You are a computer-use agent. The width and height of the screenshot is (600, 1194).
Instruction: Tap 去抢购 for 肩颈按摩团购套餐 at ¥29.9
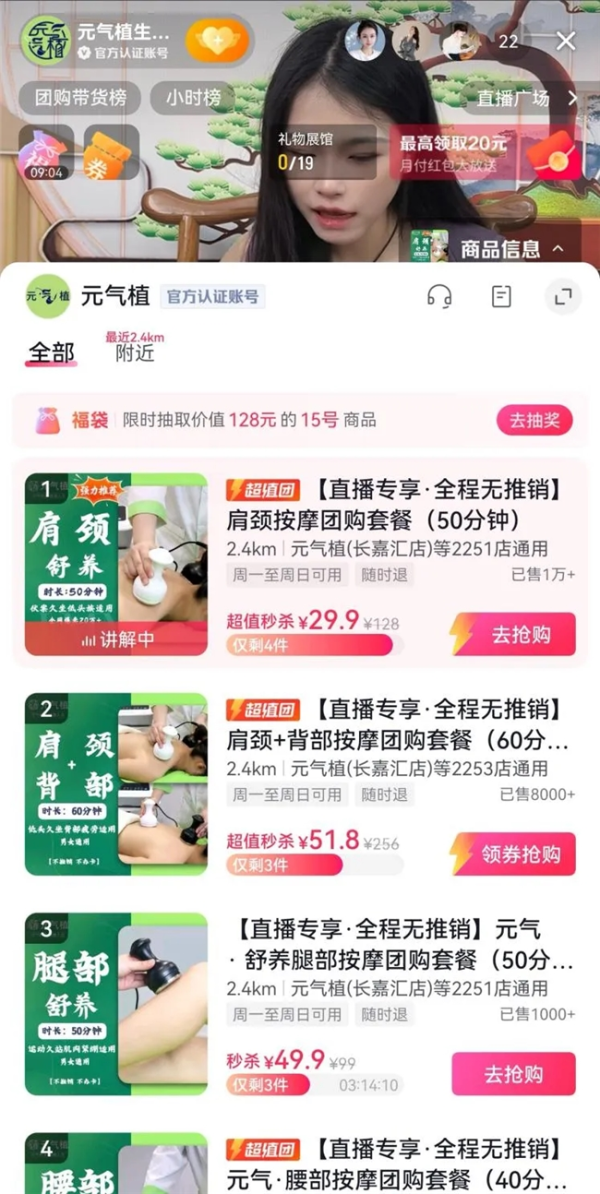[x=514, y=634]
